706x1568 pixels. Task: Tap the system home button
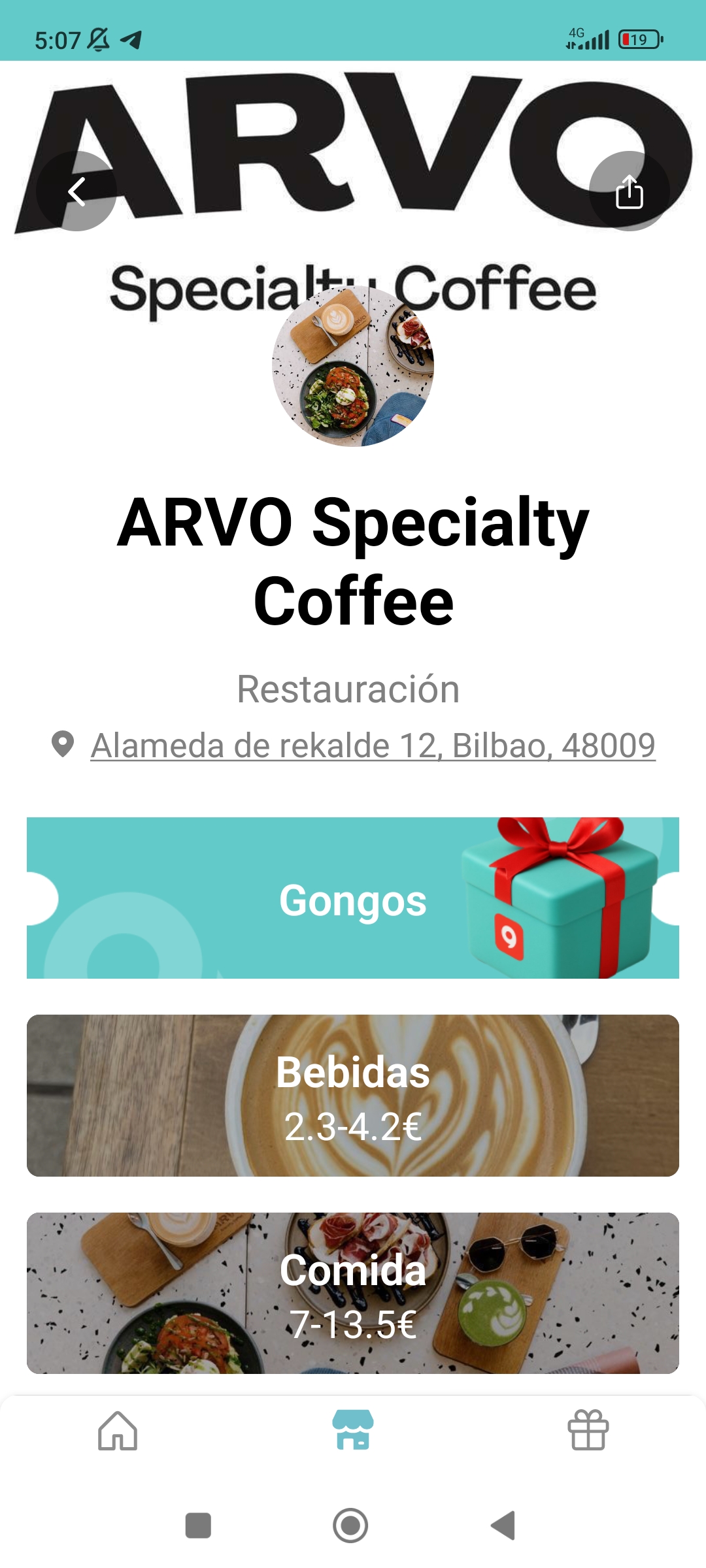[350, 1526]
